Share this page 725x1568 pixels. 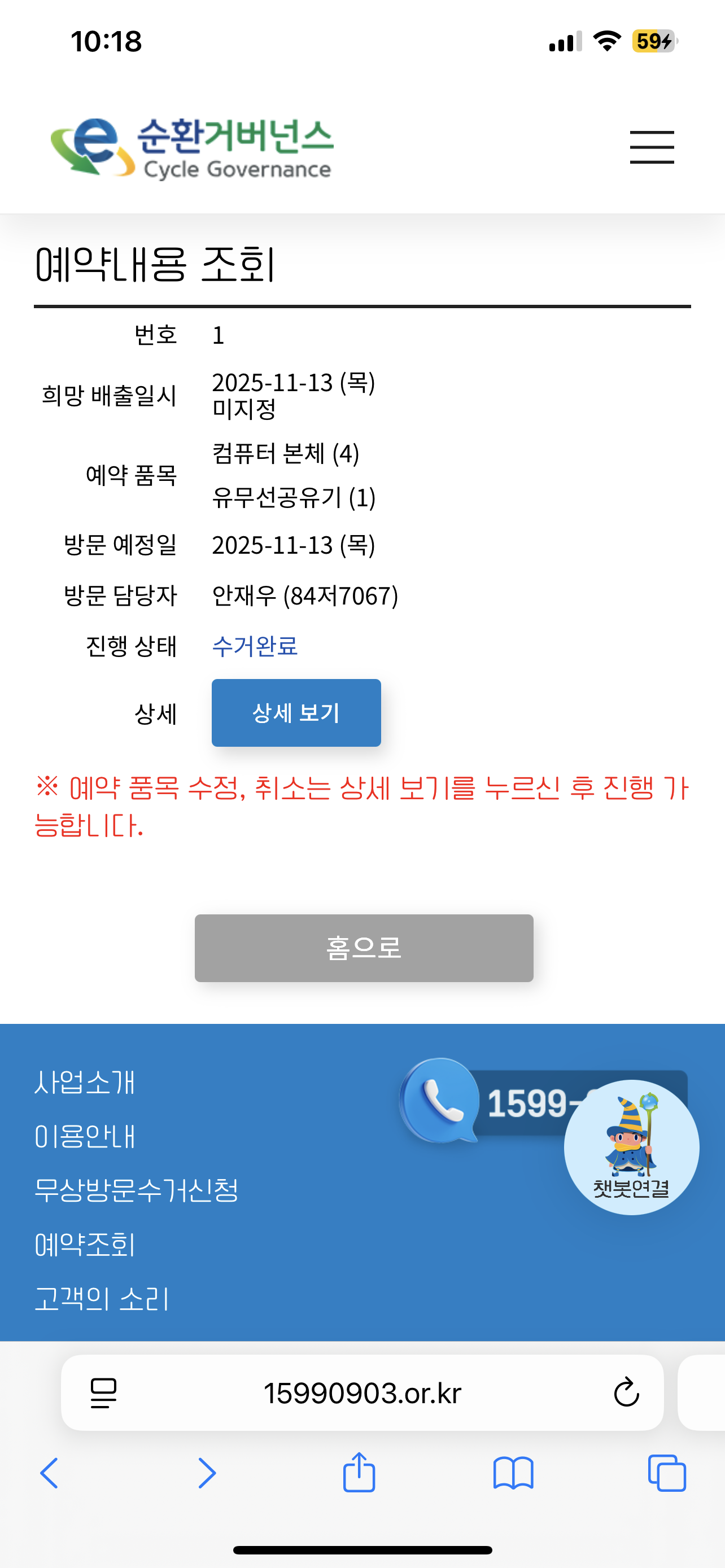pyautogui.click(x=359, y=1473)
